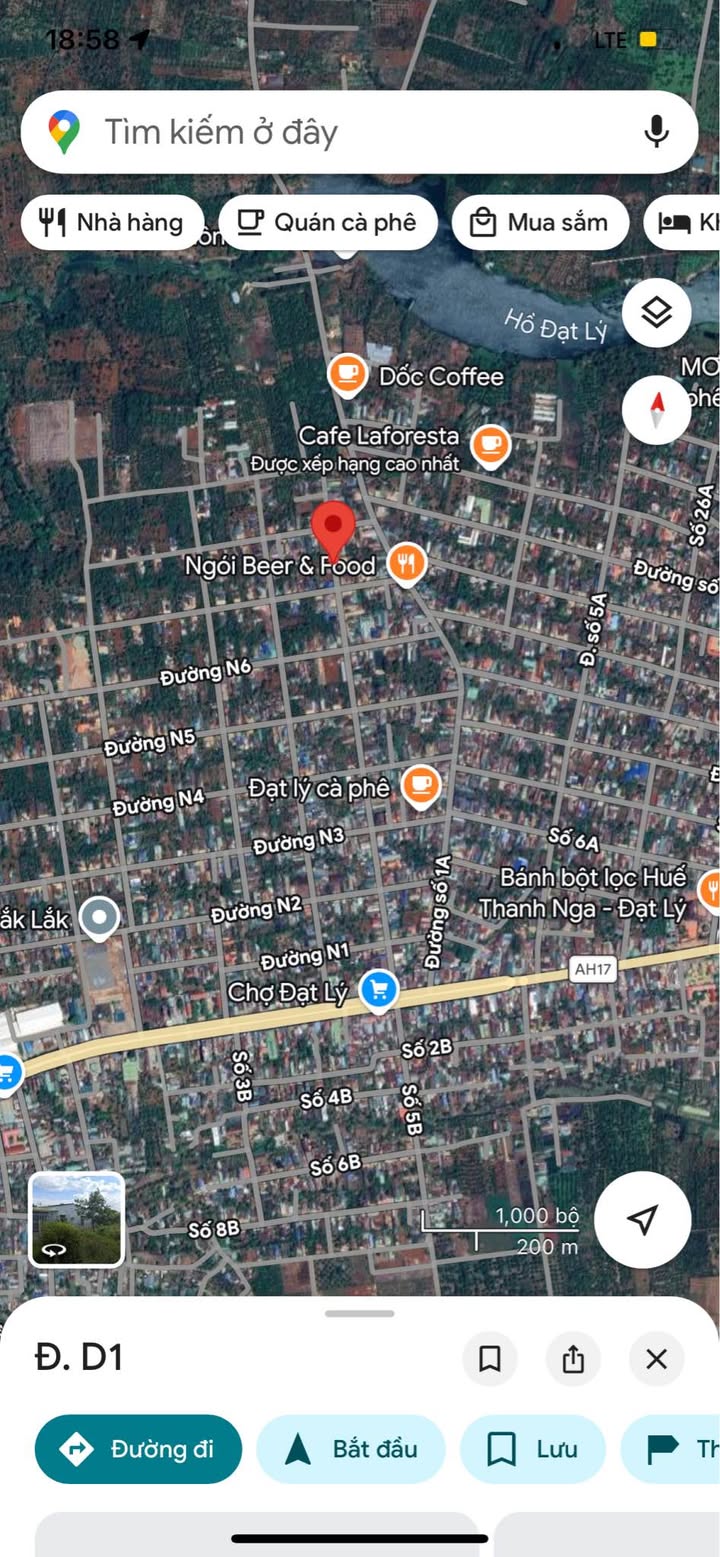The image size is (720, 1557).
Task: Open Dốc Coffee place marker
Action: [347, 375]
